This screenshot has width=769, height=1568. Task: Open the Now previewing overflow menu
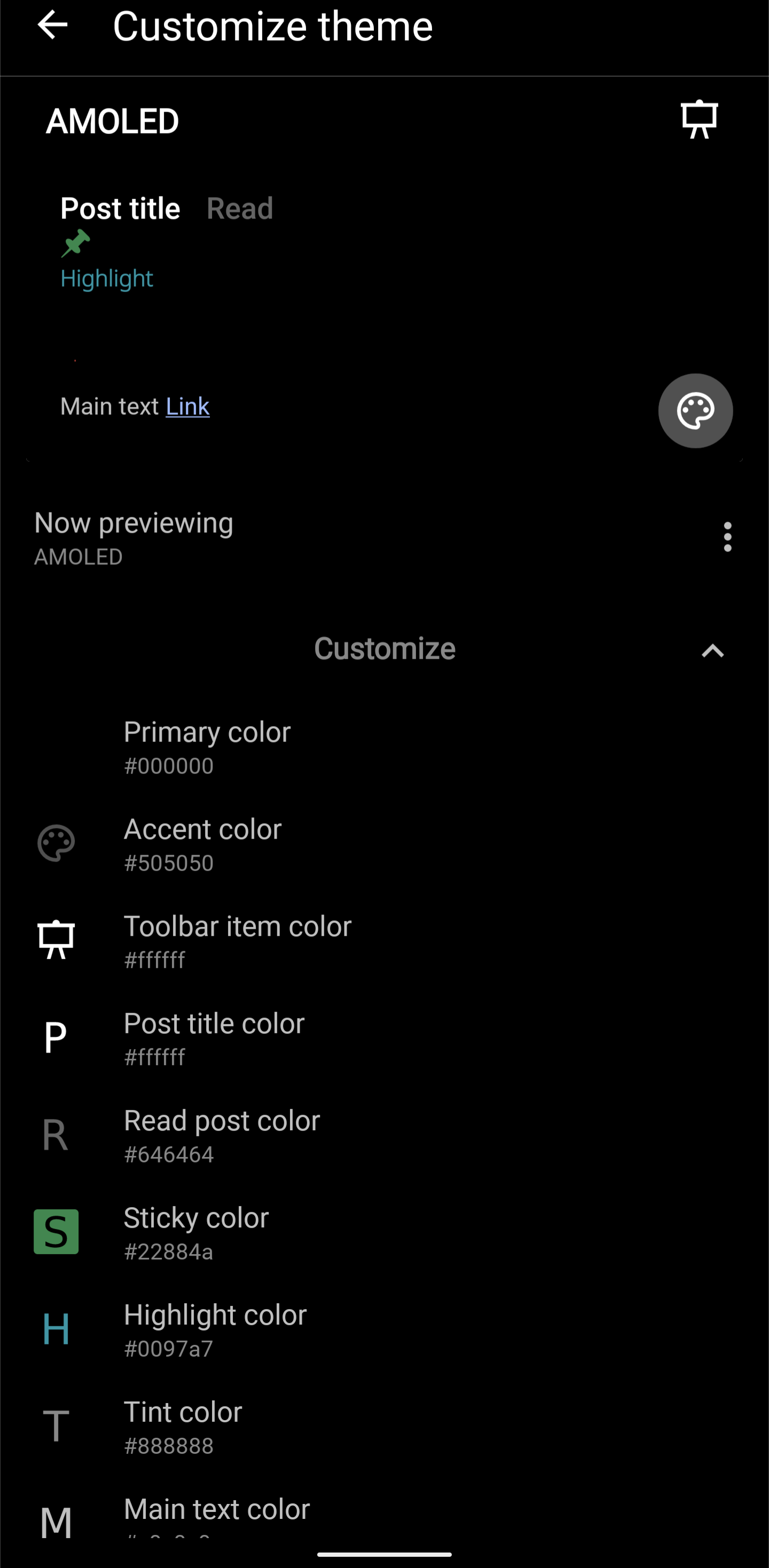click(727, 537)
